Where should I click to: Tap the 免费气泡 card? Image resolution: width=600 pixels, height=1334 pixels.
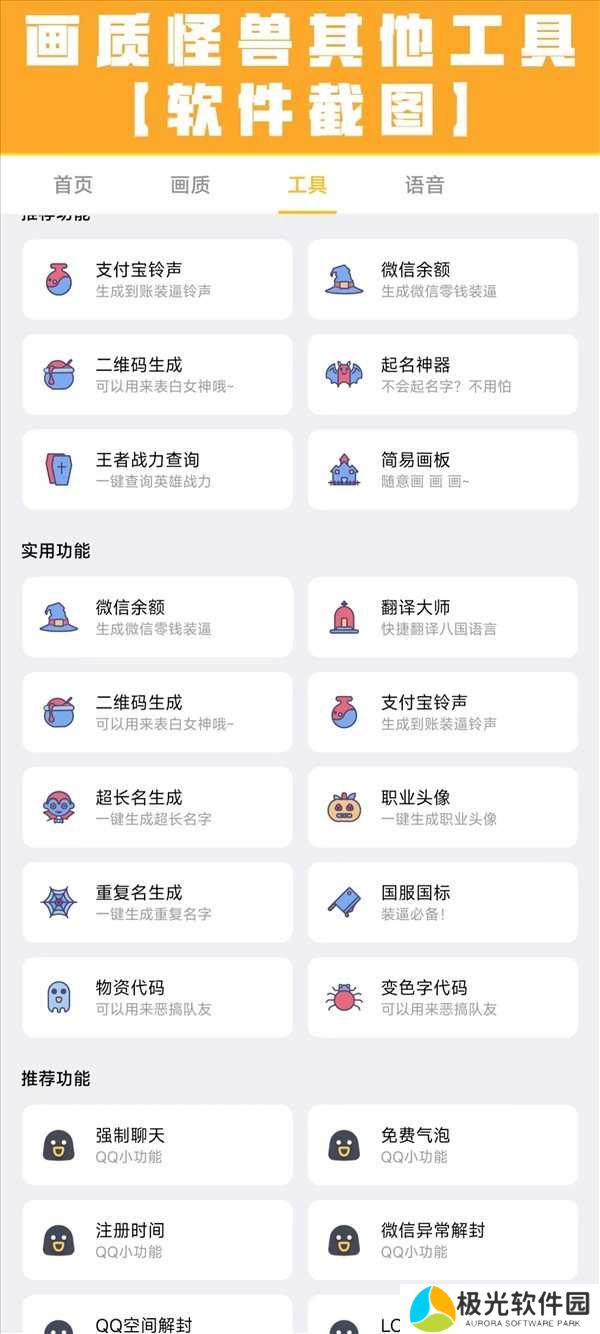[442, 1145]
